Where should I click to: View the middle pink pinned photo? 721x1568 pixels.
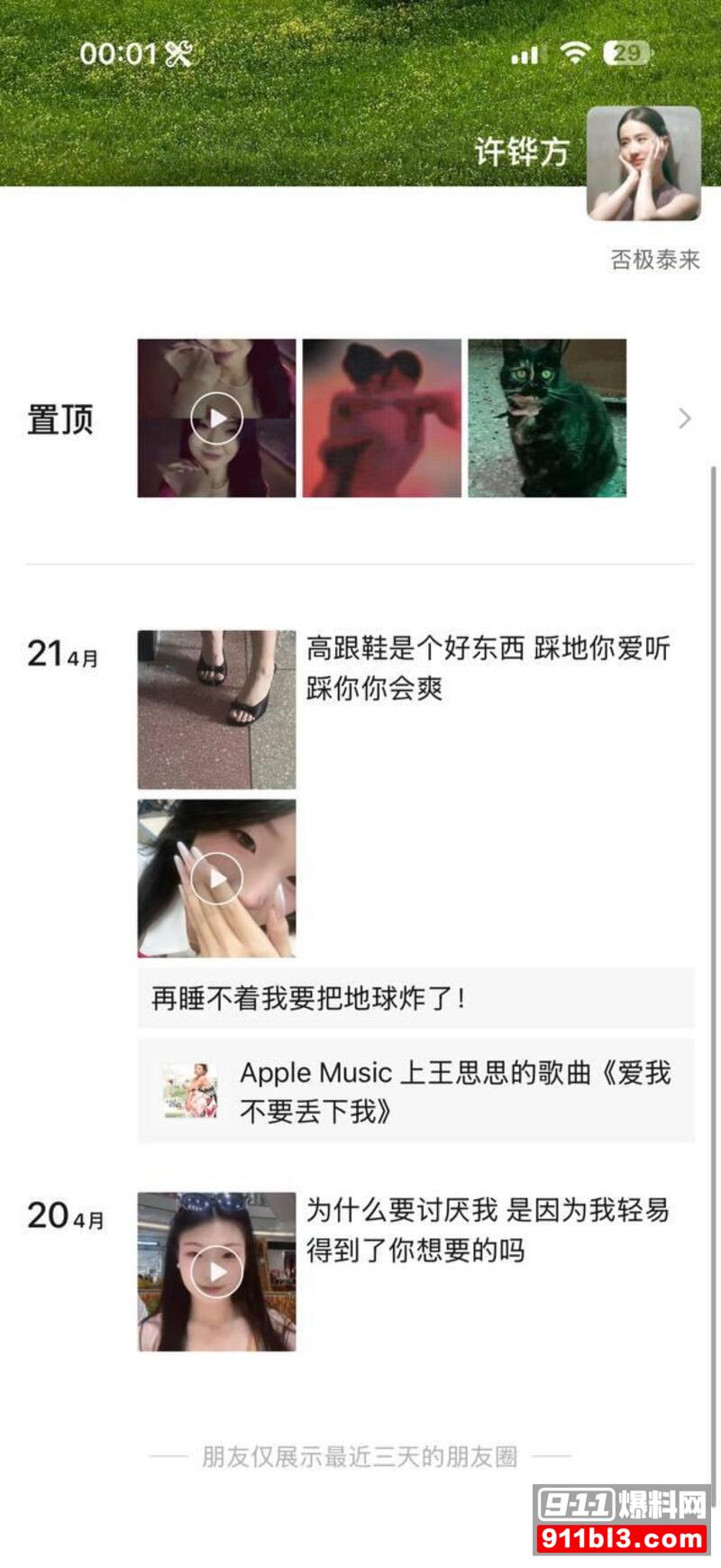(x=381, y=419)
